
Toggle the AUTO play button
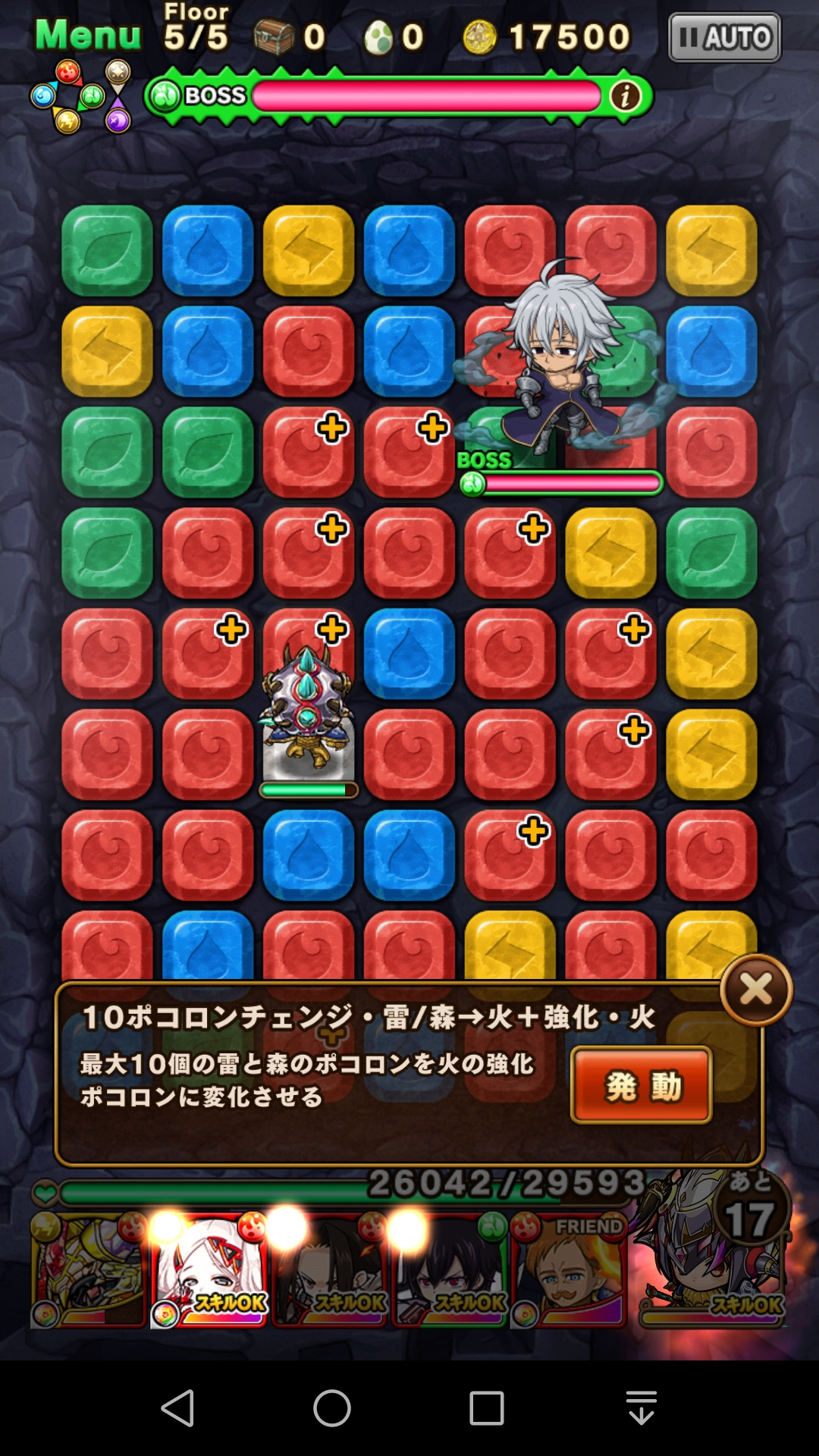[724, 37]
